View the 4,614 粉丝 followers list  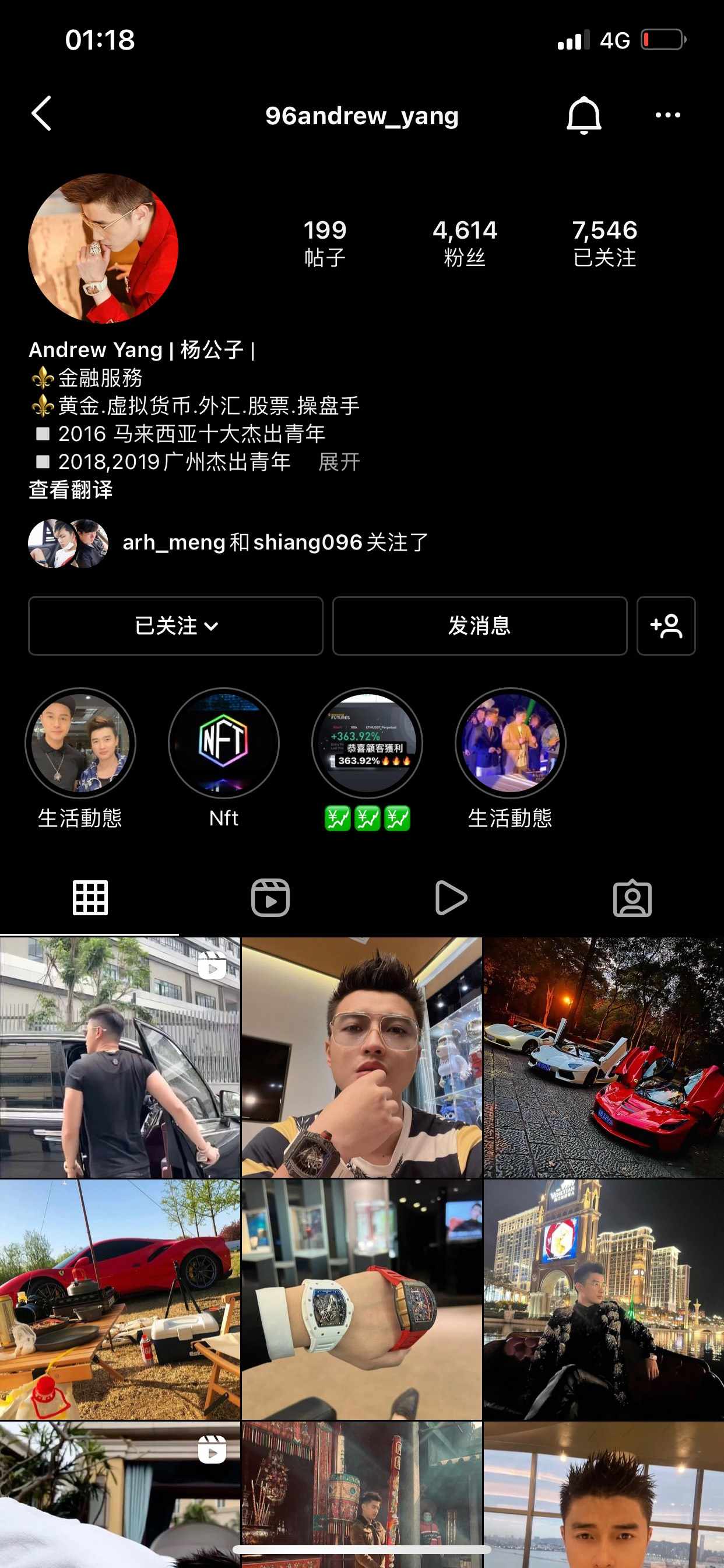[465, 243]
